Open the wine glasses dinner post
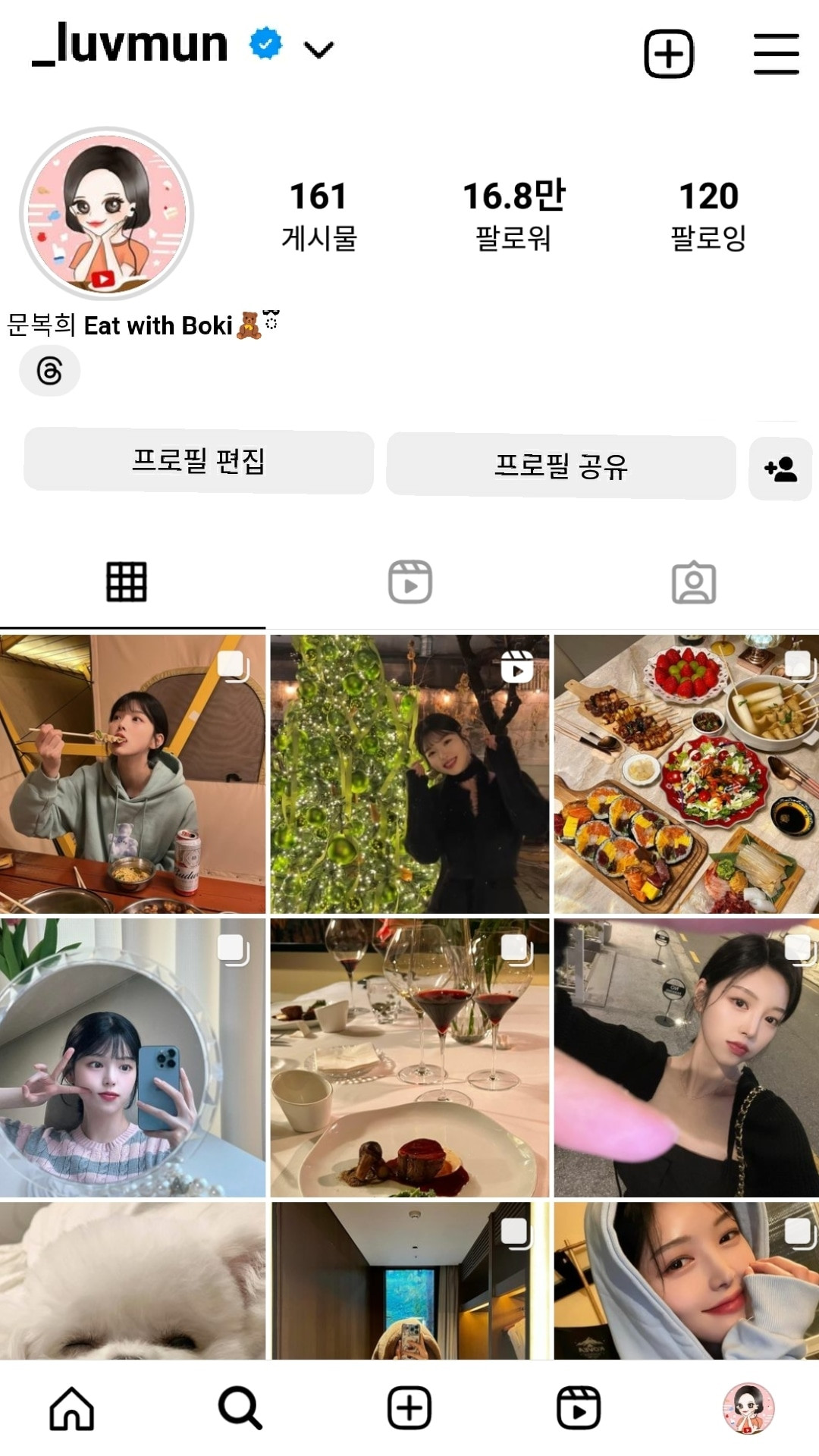 click(409, 1058)
